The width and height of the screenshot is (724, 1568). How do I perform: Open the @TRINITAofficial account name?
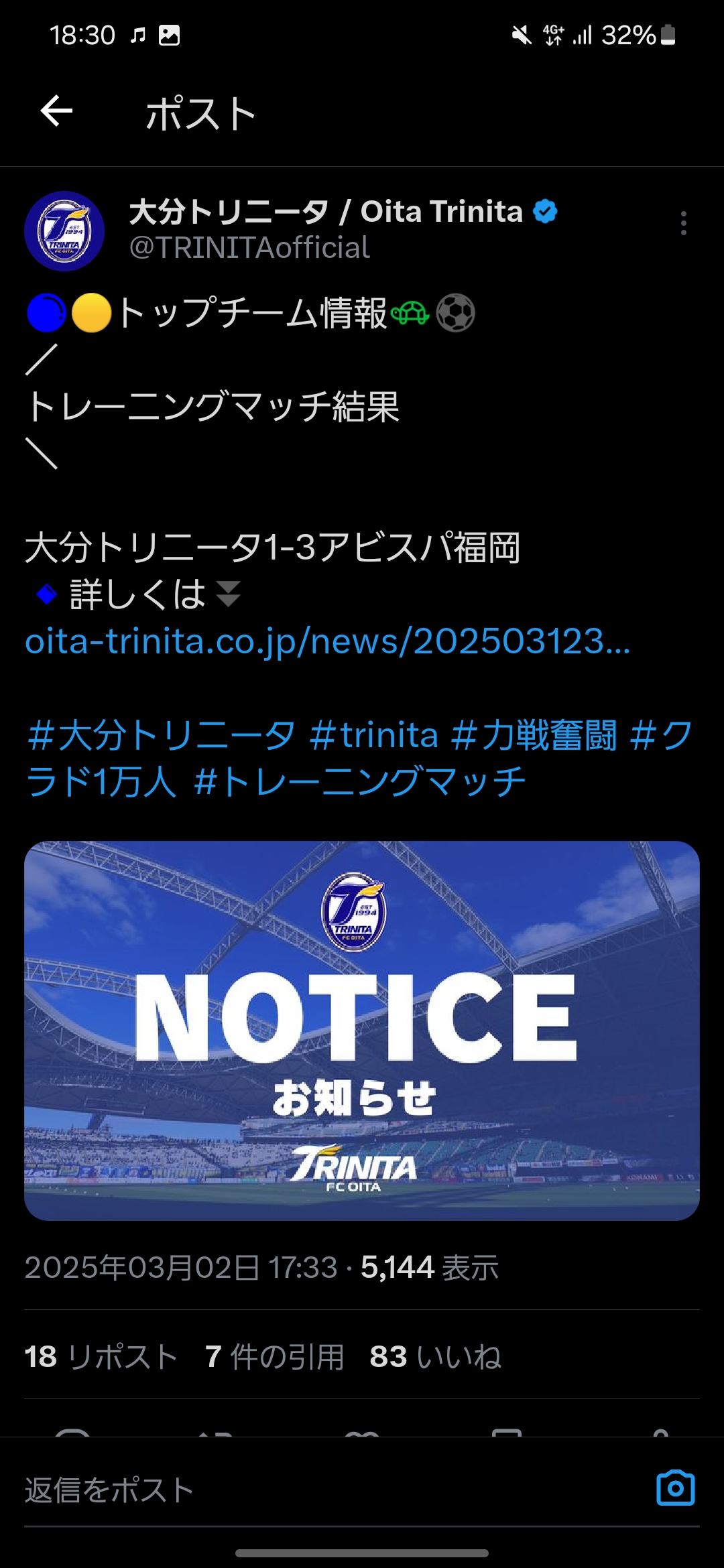pyautogui.click(x=249, y=248)
